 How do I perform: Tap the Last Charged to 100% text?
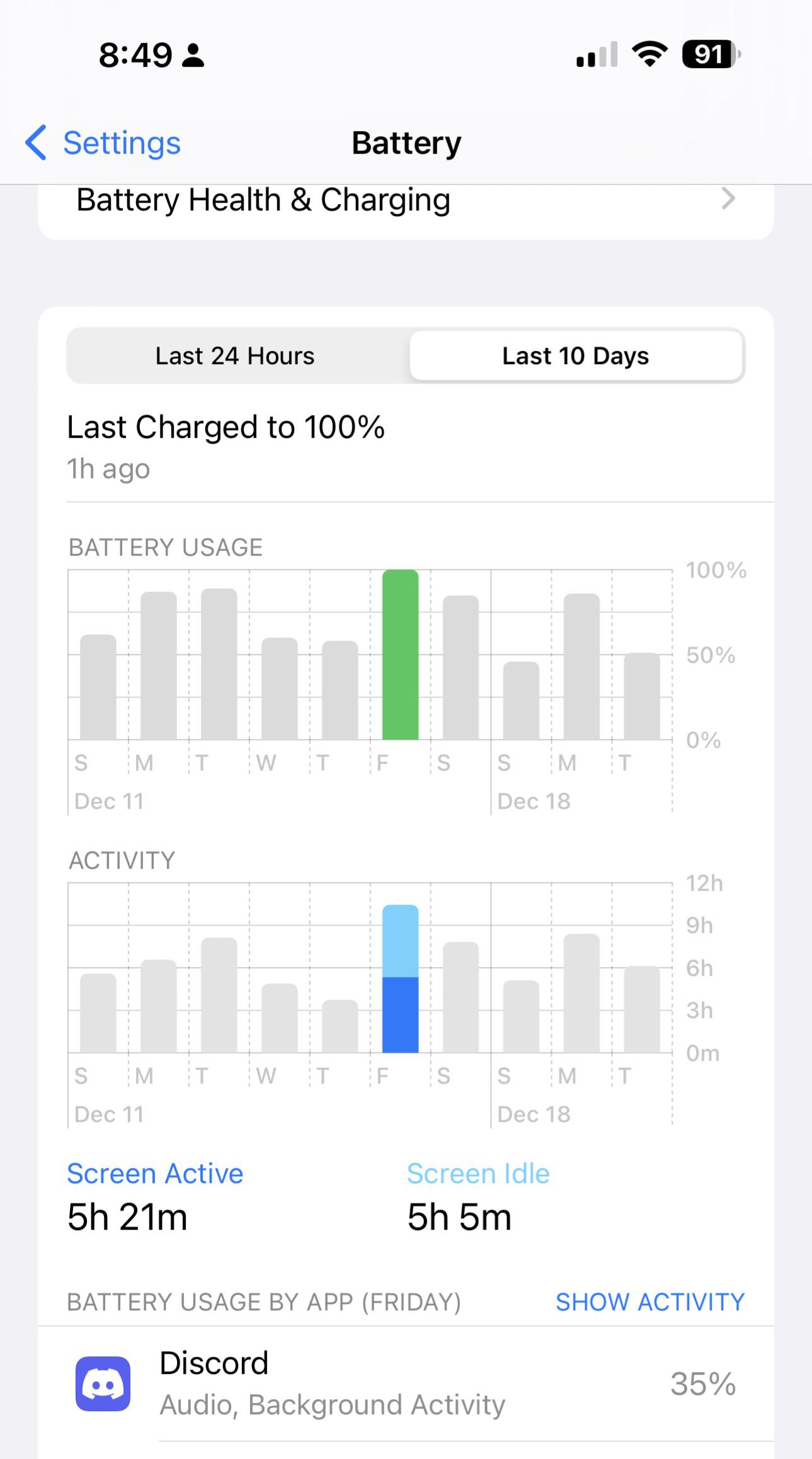[x=226, y=426]
